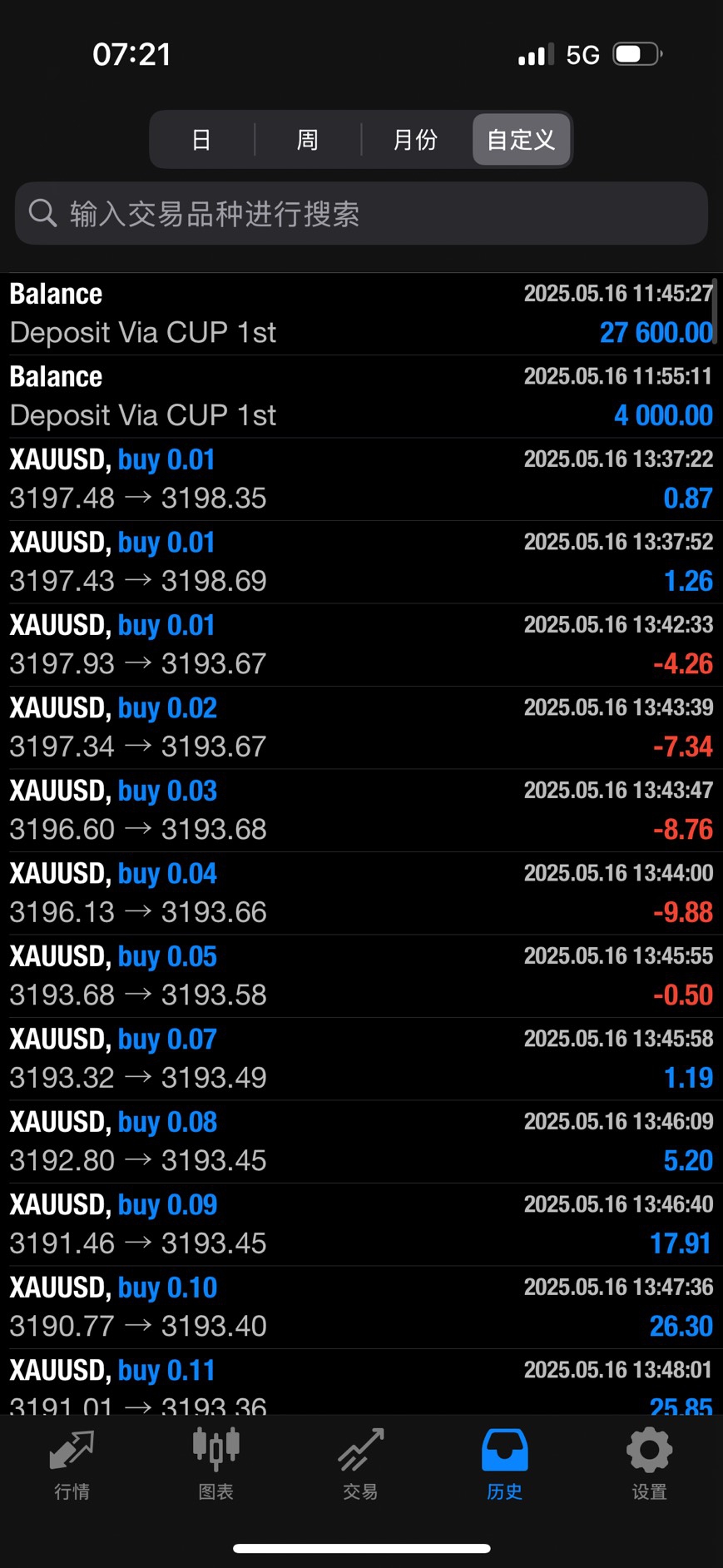Expand the XAUUSD buy 0.02 trade losing 7.34
The width and height of the screenshot is (723, 1568).
(361, 727)
